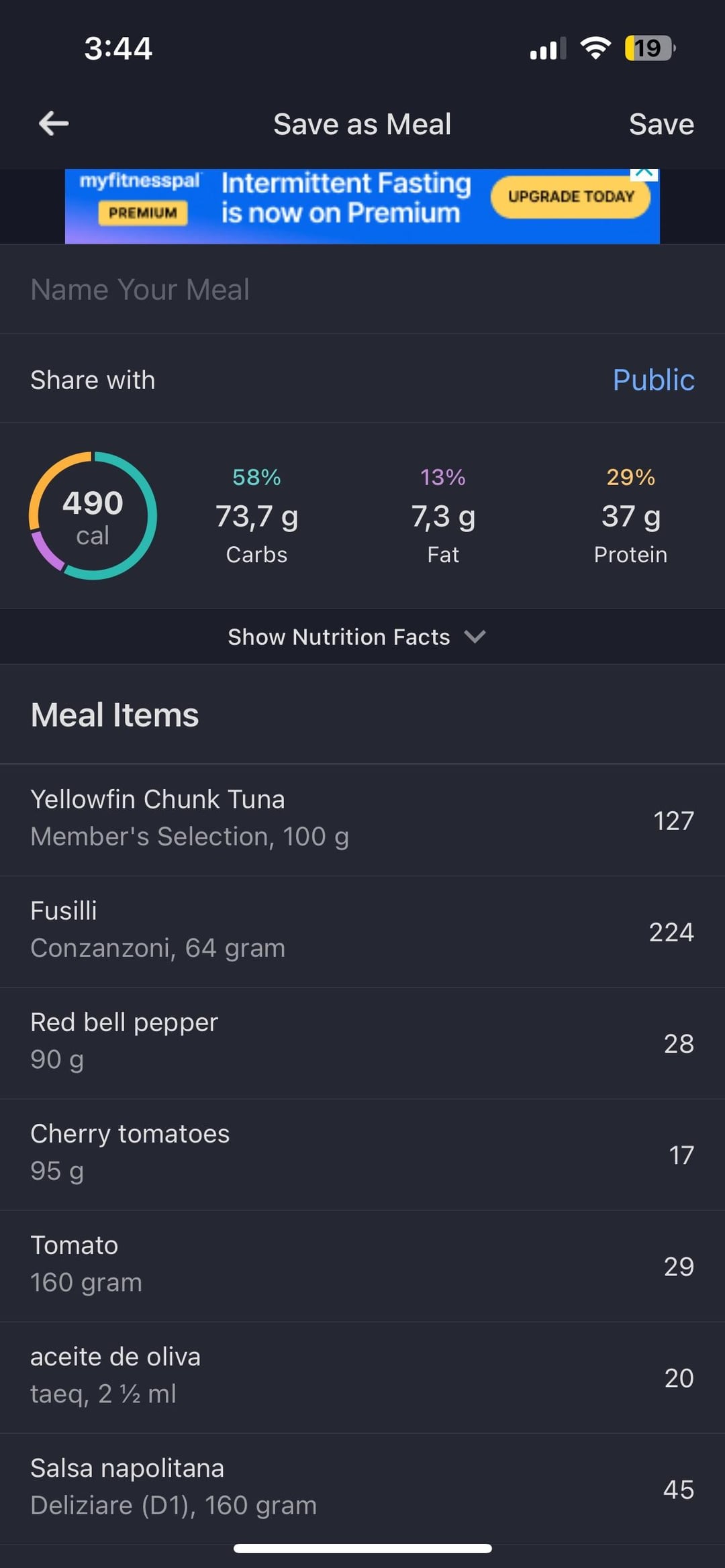The height and width of the screenshot is (1568, 725).
Task: Select the Red bell pepper item
Action: tap(362, 1043)
